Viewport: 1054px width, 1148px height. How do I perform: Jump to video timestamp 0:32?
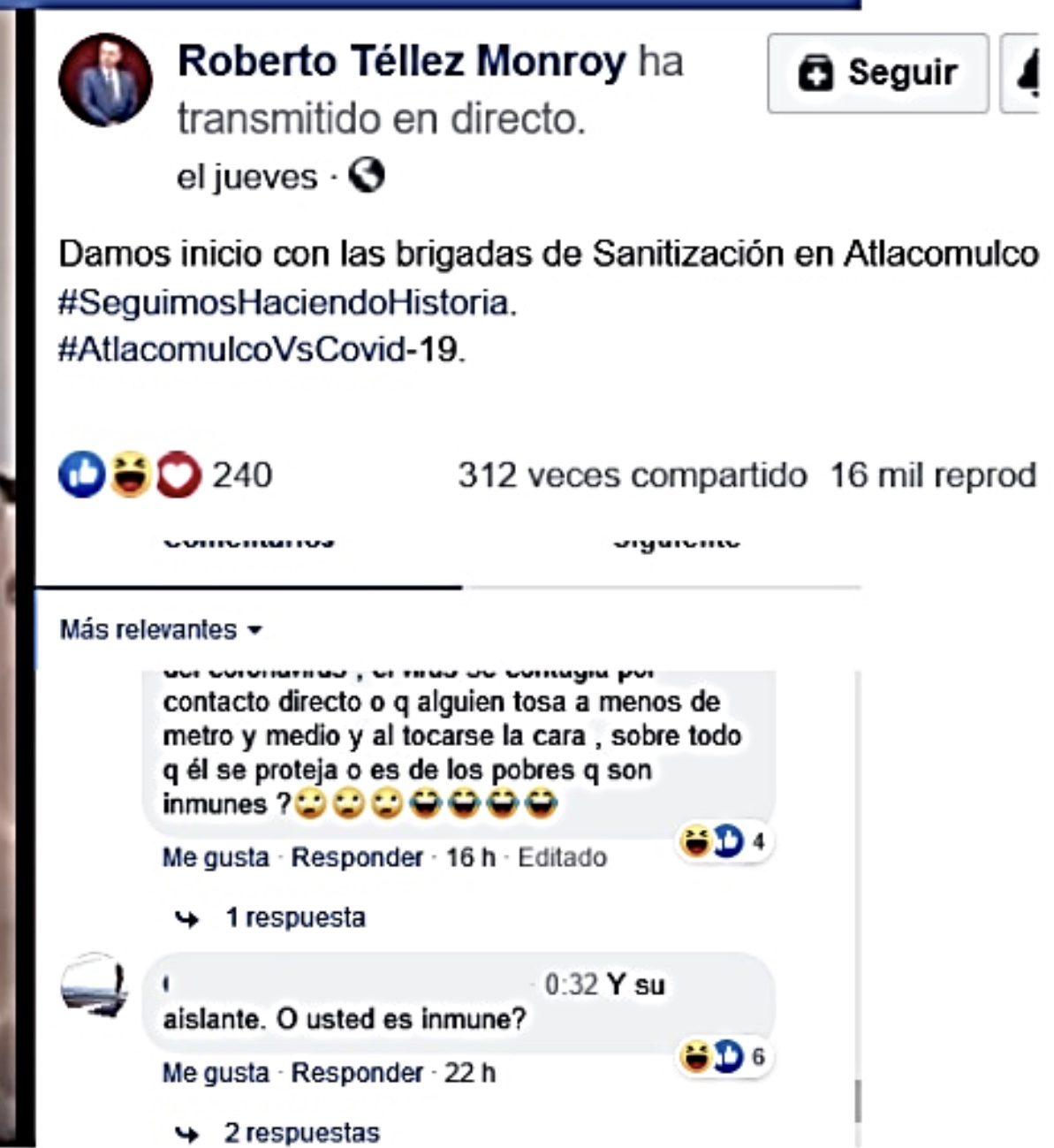point(571,985)
